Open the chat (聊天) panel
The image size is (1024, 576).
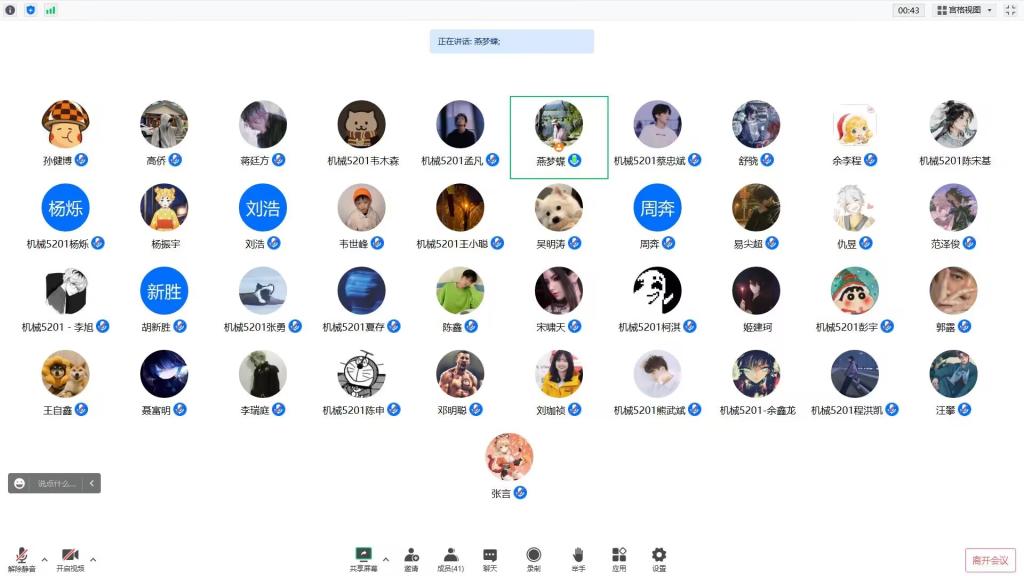490,558
